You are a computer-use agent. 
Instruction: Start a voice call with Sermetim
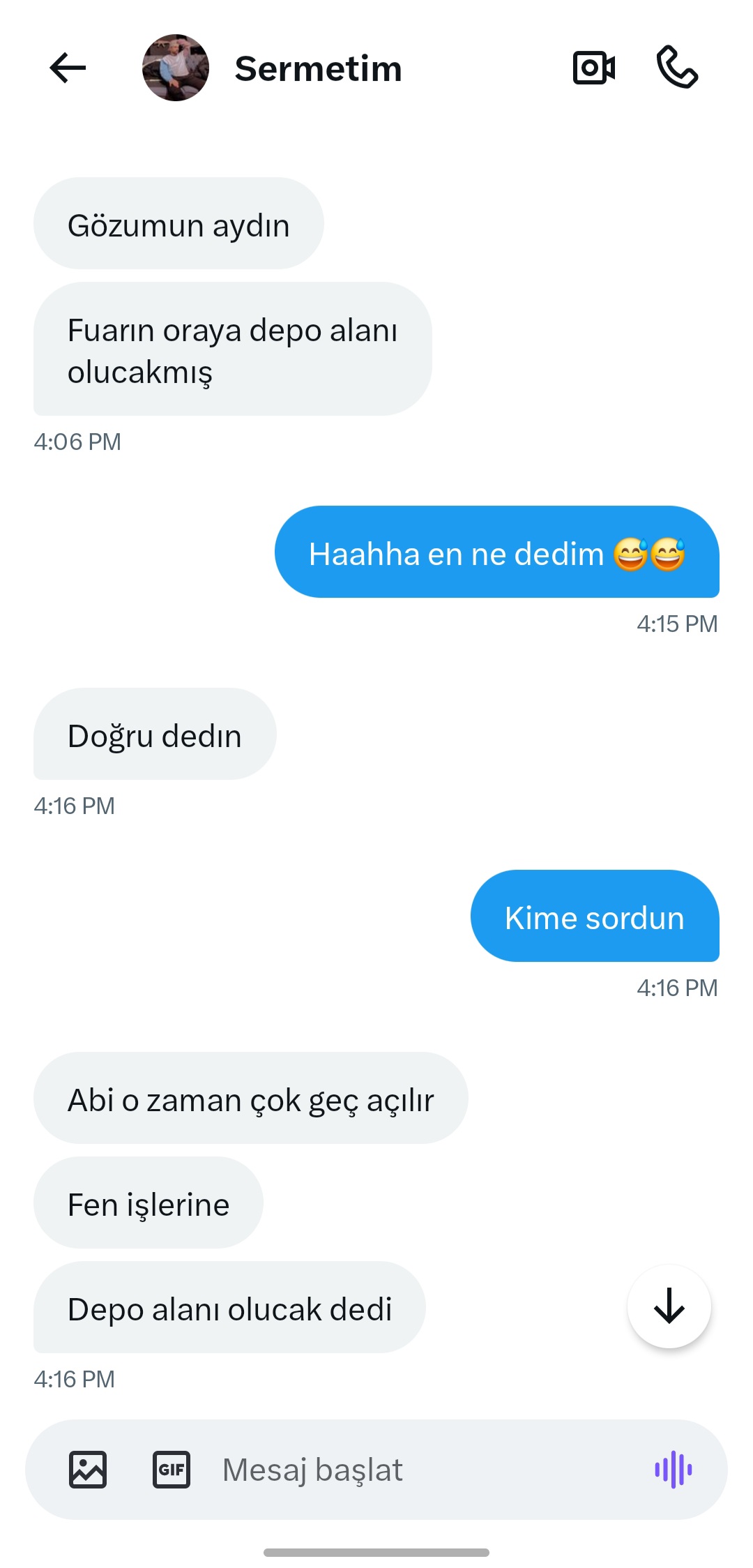[x=677, y=68]
